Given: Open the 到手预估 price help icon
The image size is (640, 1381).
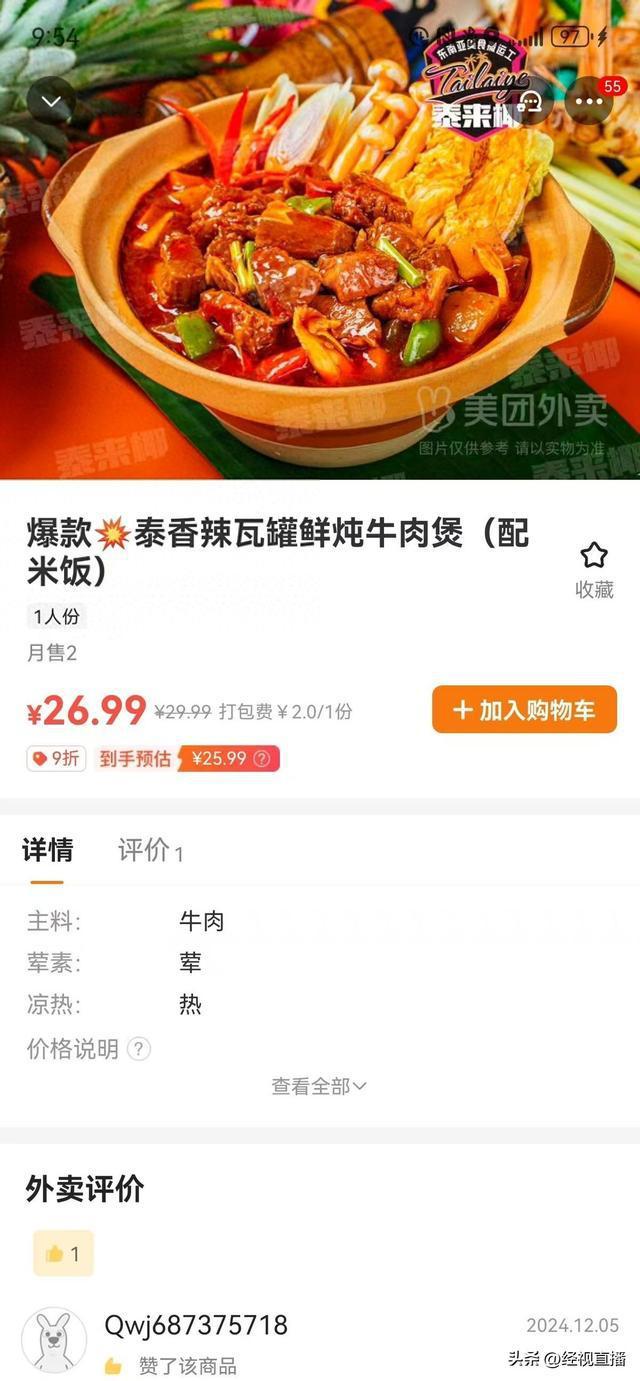Looking at the screenshot, I should pyautogui.click(x=262, y=758).
